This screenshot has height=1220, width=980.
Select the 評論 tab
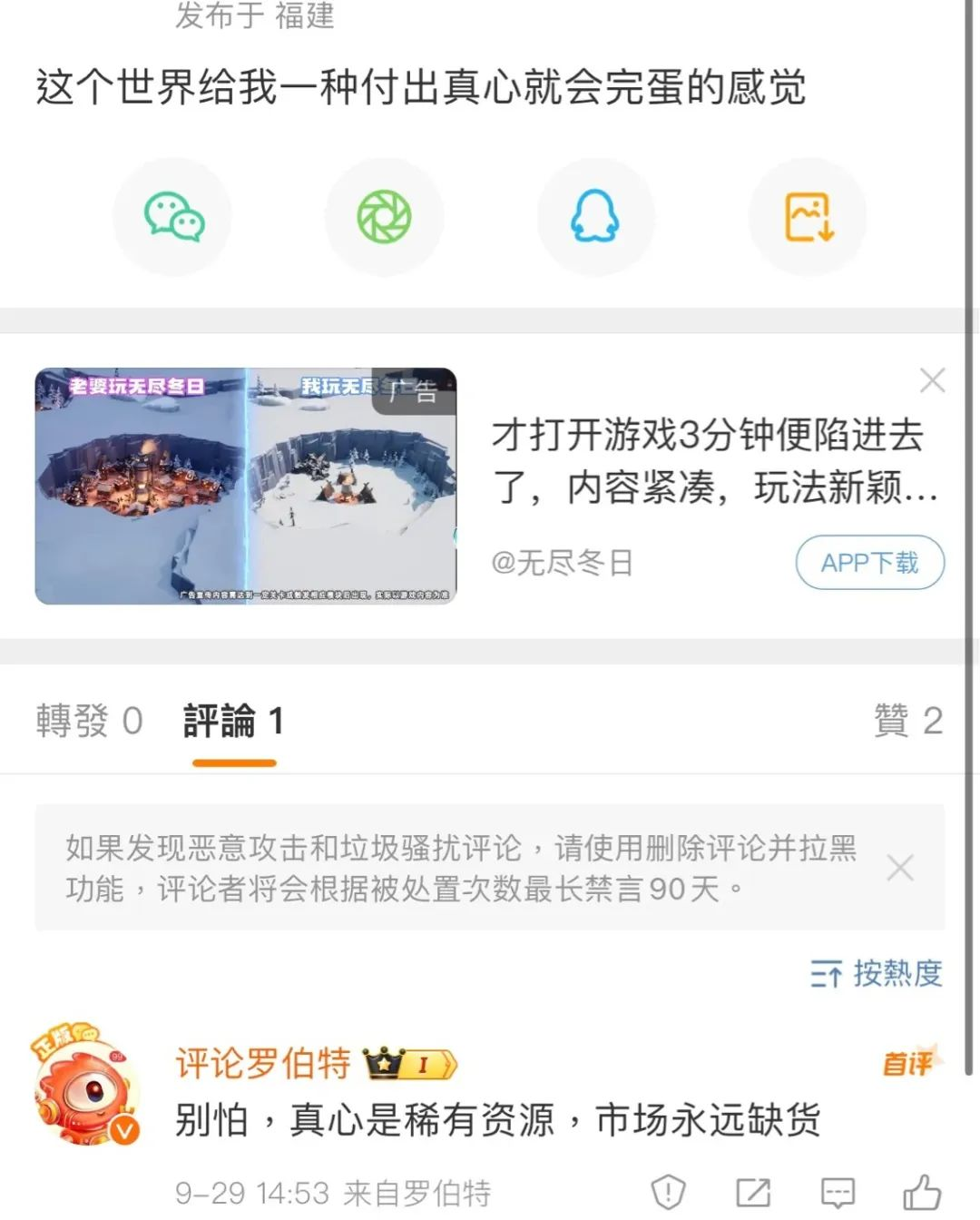233,722
